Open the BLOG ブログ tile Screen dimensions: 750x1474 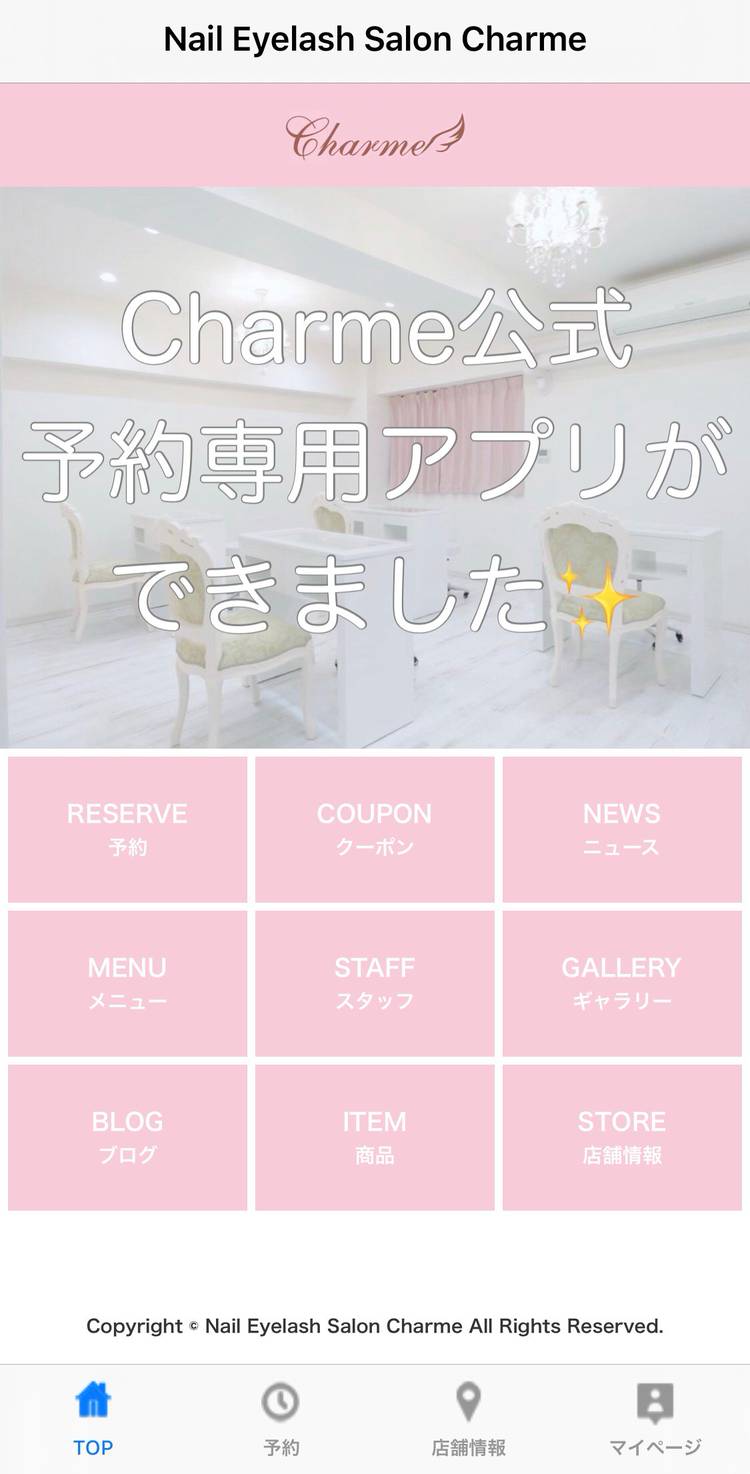click(127, 1137)
